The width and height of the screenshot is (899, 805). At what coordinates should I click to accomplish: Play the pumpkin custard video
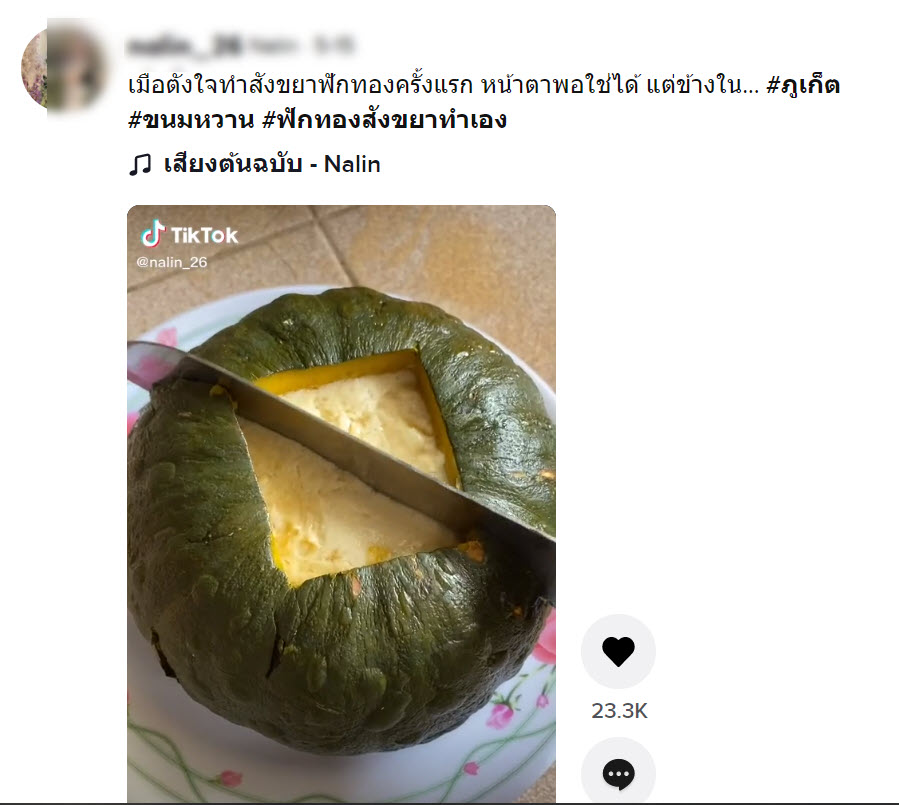[341, 500]
